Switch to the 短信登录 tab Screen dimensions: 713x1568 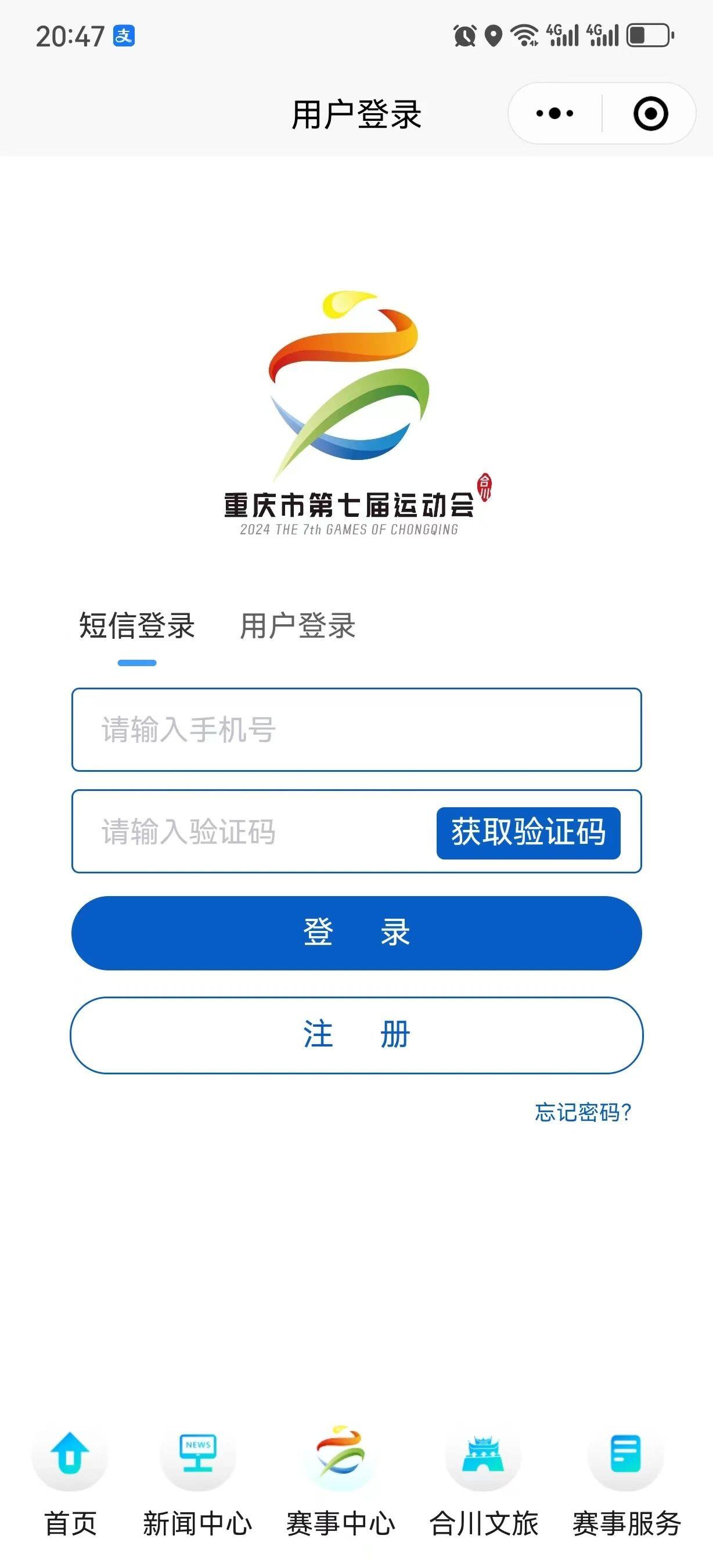coord(137,625)
